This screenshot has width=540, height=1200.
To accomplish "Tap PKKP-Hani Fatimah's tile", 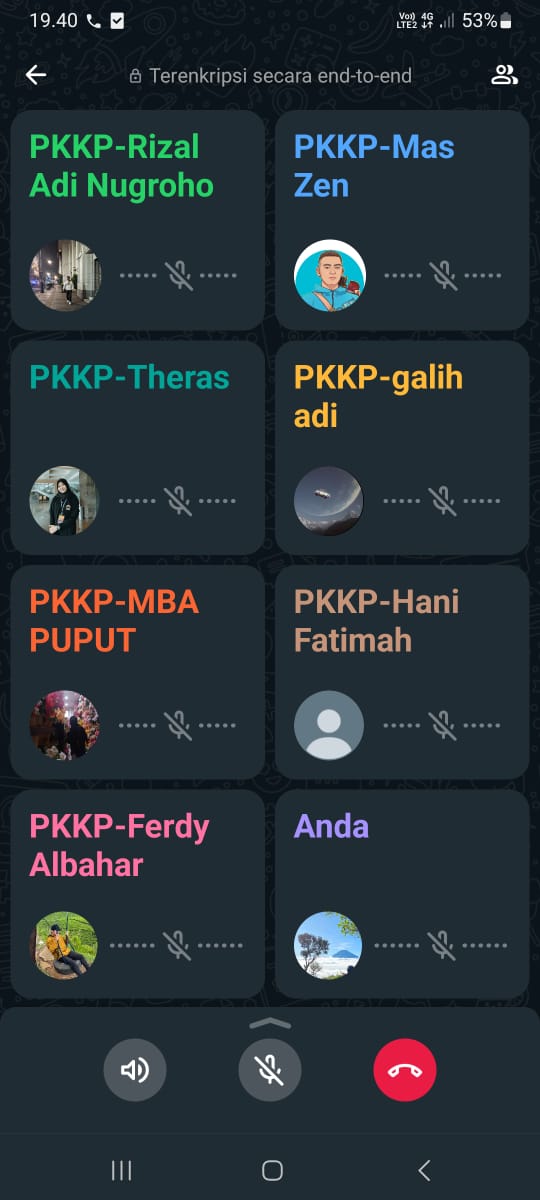I will [x=402, y=672].
